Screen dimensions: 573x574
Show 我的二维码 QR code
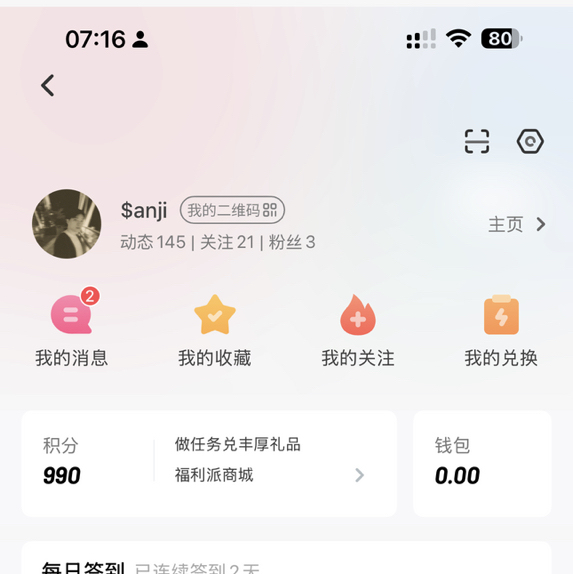[232, 210]
